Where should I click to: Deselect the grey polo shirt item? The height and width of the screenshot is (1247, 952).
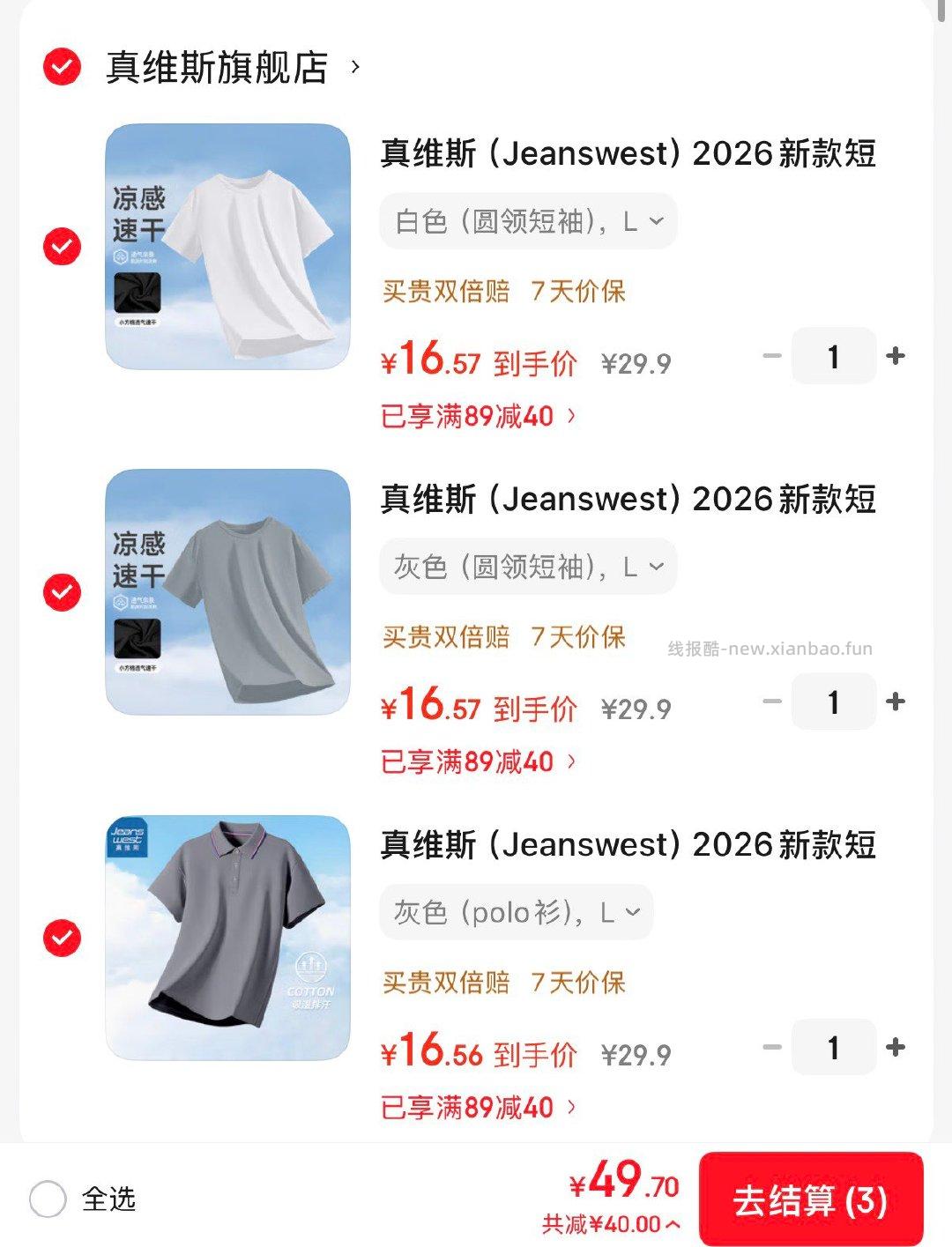pos(62,938)
